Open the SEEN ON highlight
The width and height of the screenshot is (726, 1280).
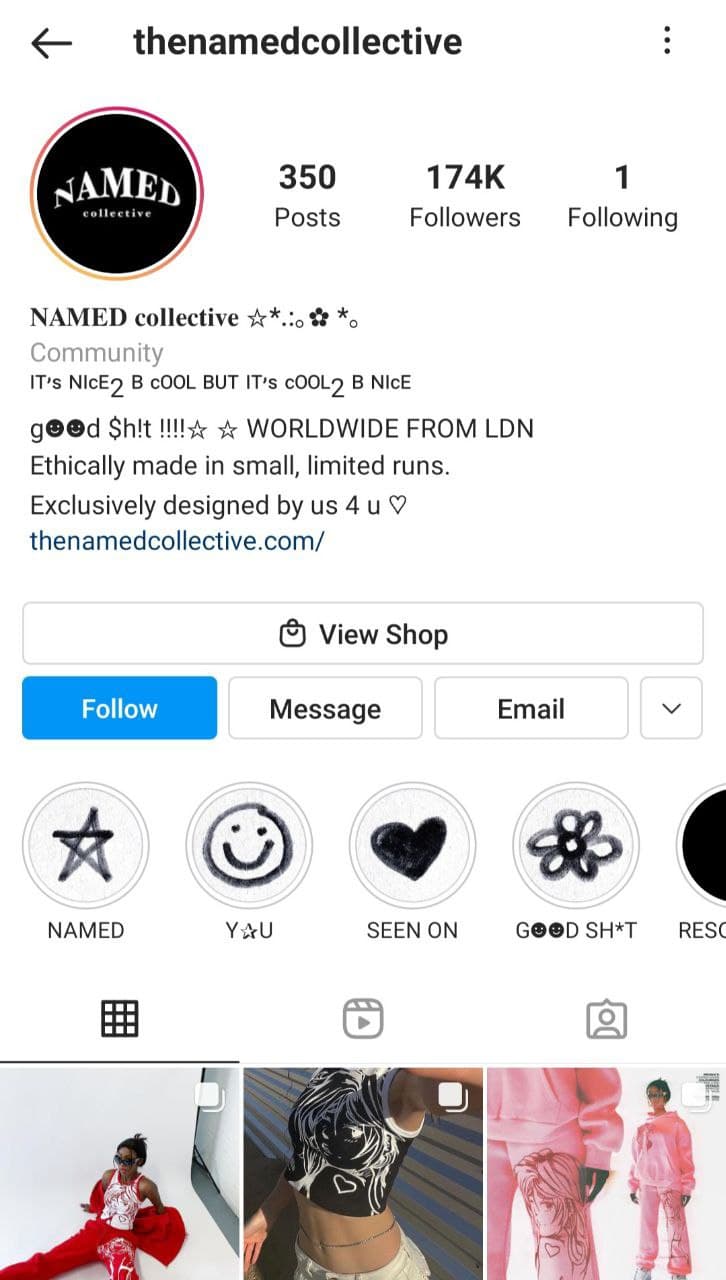412,846
